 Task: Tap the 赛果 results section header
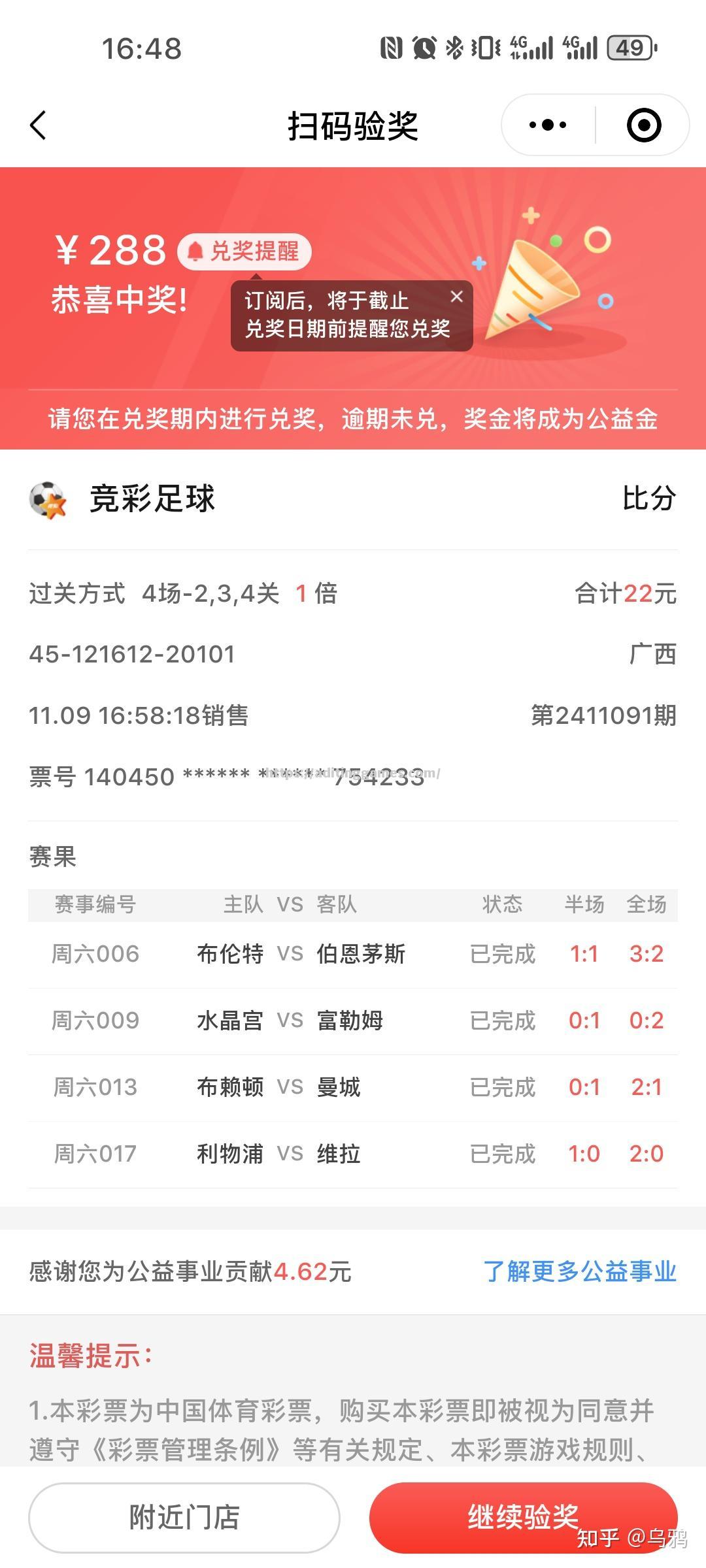tap(52, 858)
